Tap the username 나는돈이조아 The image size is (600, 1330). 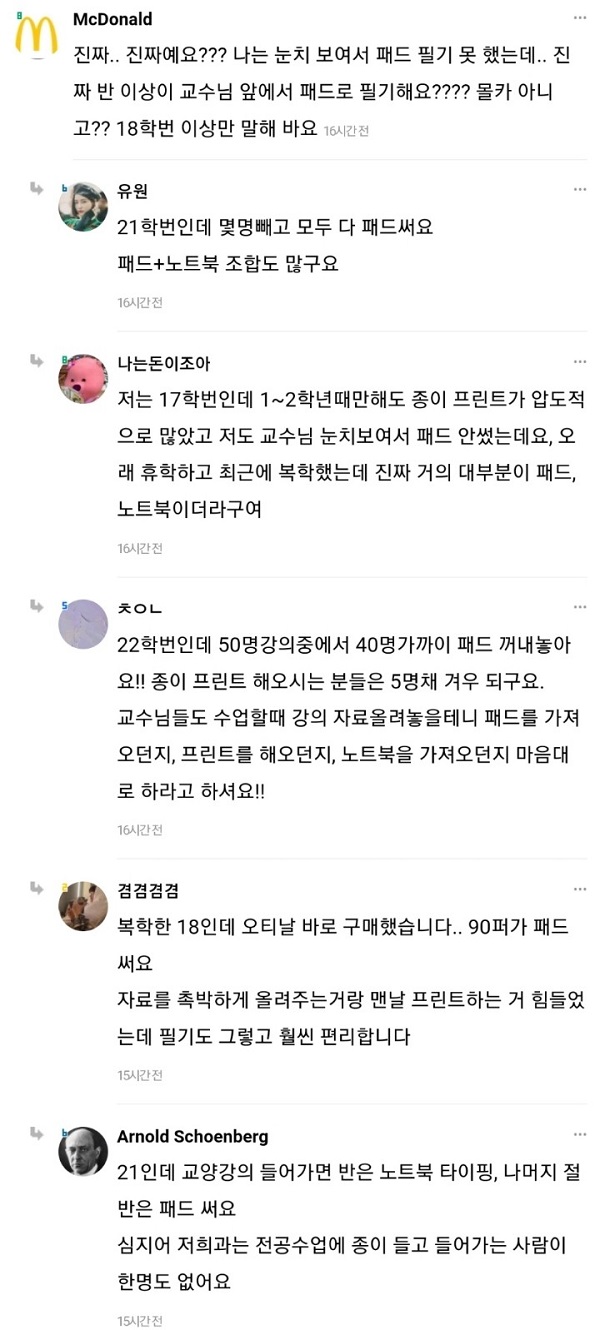click(164, 363)
